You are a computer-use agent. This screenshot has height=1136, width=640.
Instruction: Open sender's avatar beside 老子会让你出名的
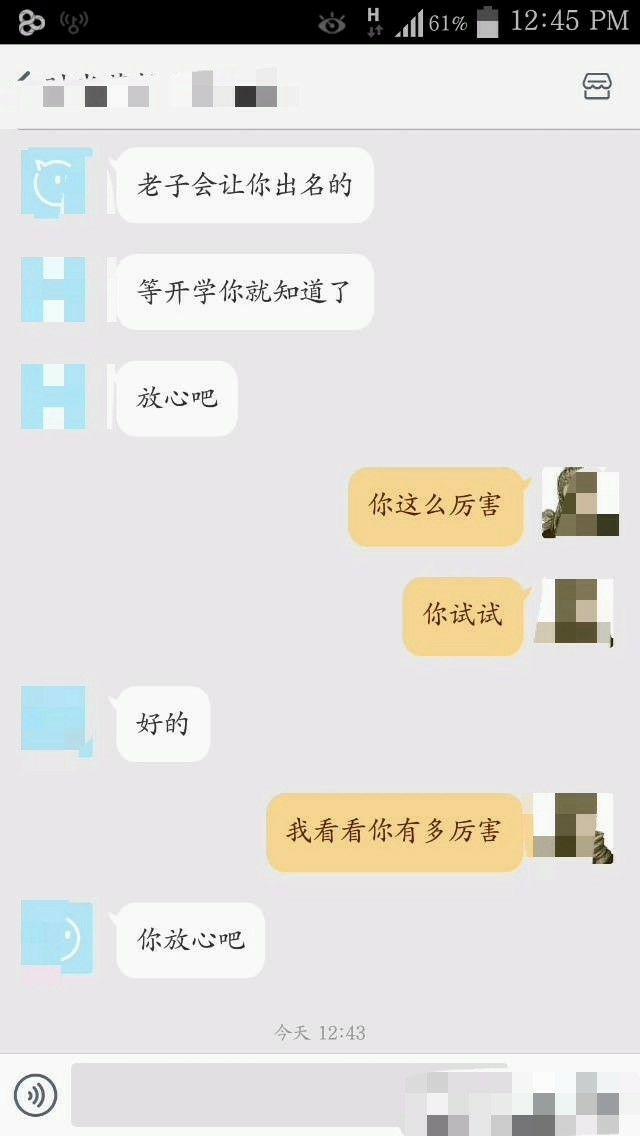tap(56, 183)
